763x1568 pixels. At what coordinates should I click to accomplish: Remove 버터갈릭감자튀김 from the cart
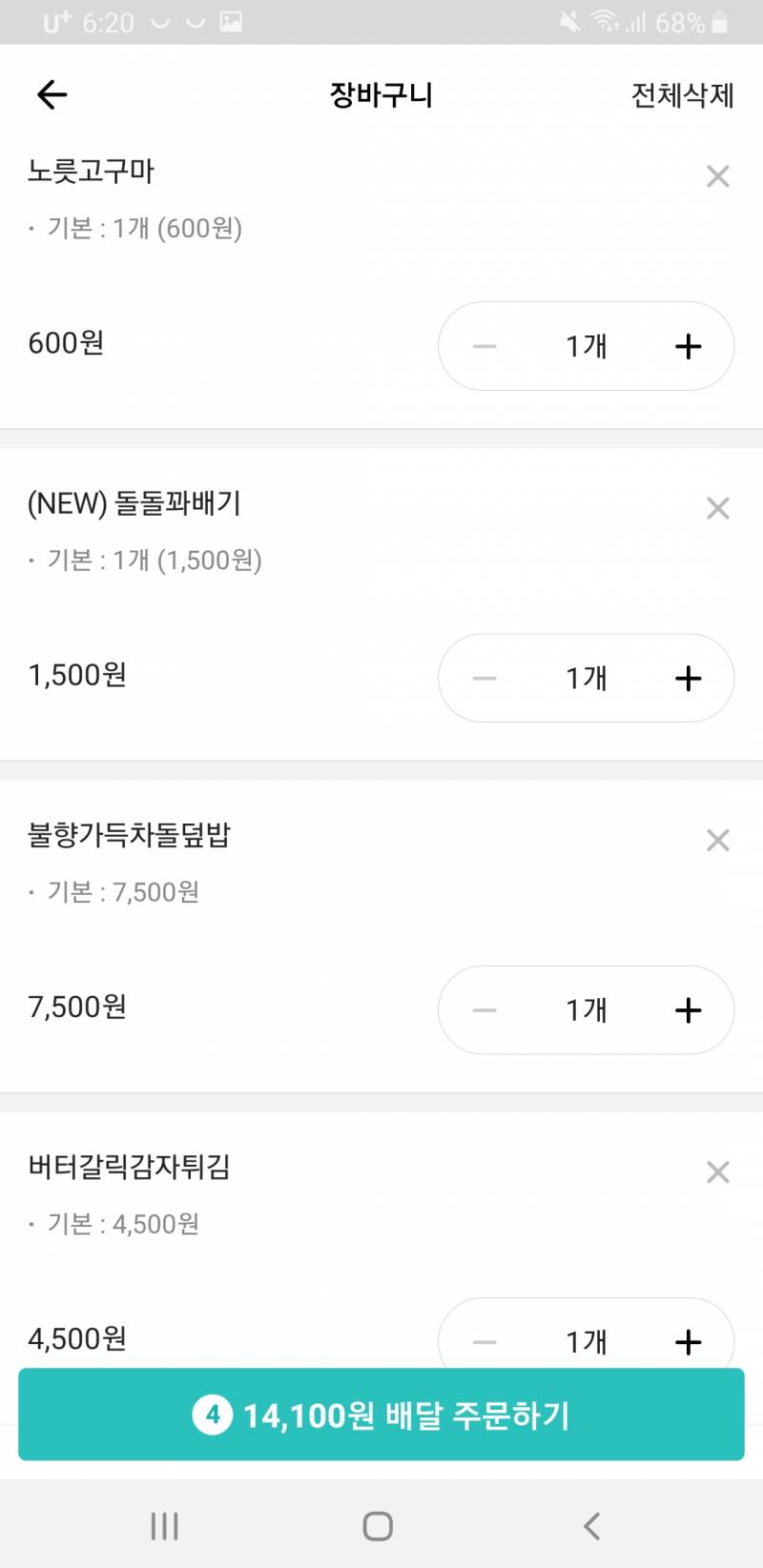(717, 1171)
